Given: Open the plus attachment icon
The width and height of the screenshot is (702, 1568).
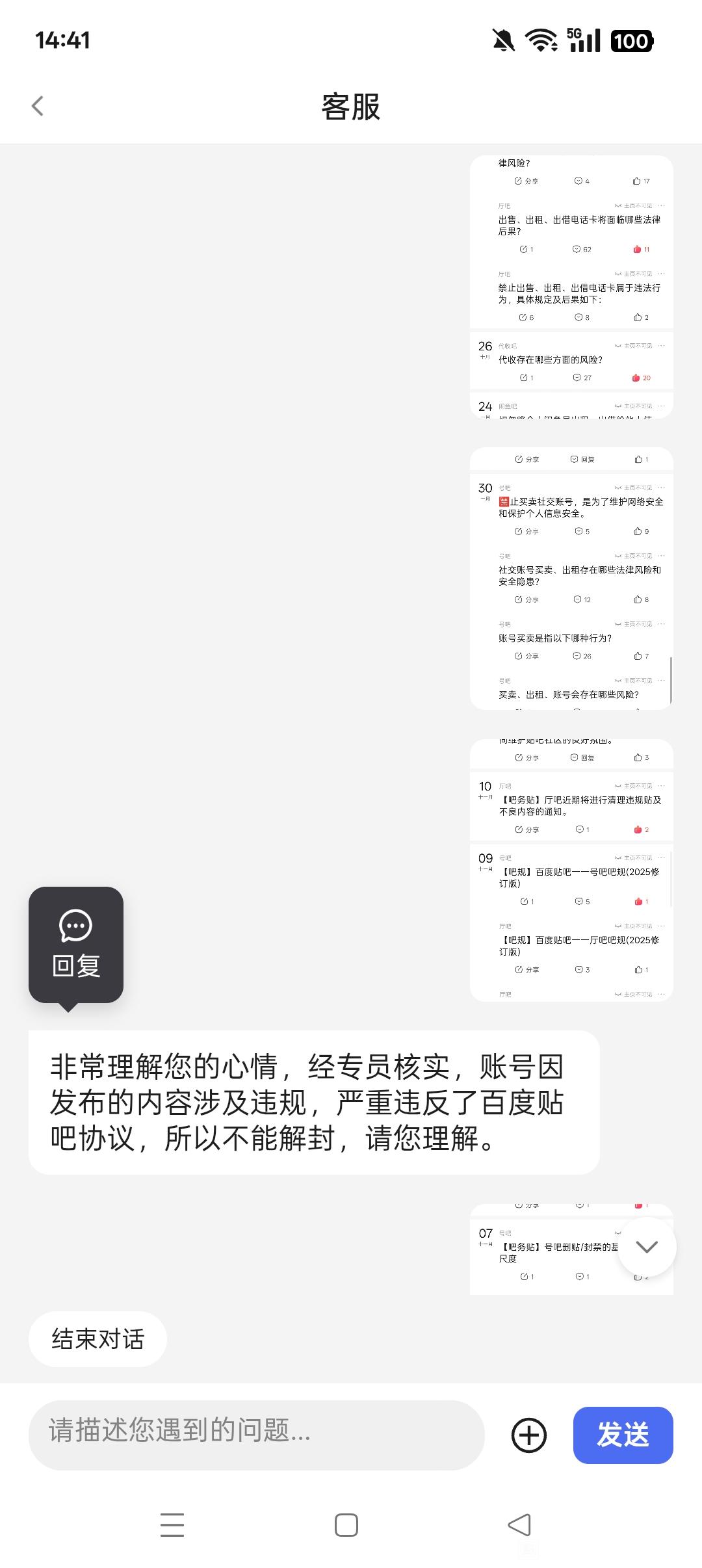Looking at the screenshot, I should 529,1435.
